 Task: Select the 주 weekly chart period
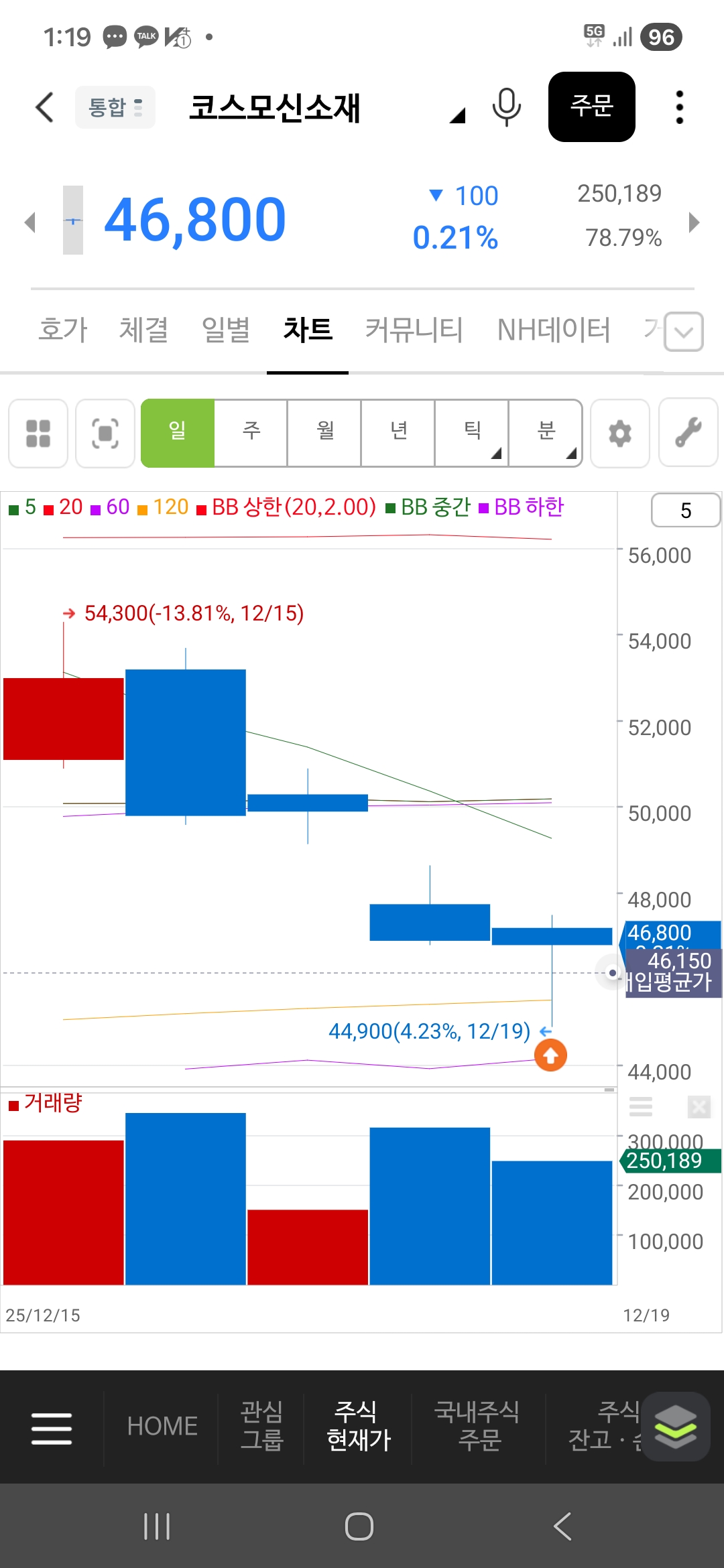pyautogui.click(x=251, y=433)
